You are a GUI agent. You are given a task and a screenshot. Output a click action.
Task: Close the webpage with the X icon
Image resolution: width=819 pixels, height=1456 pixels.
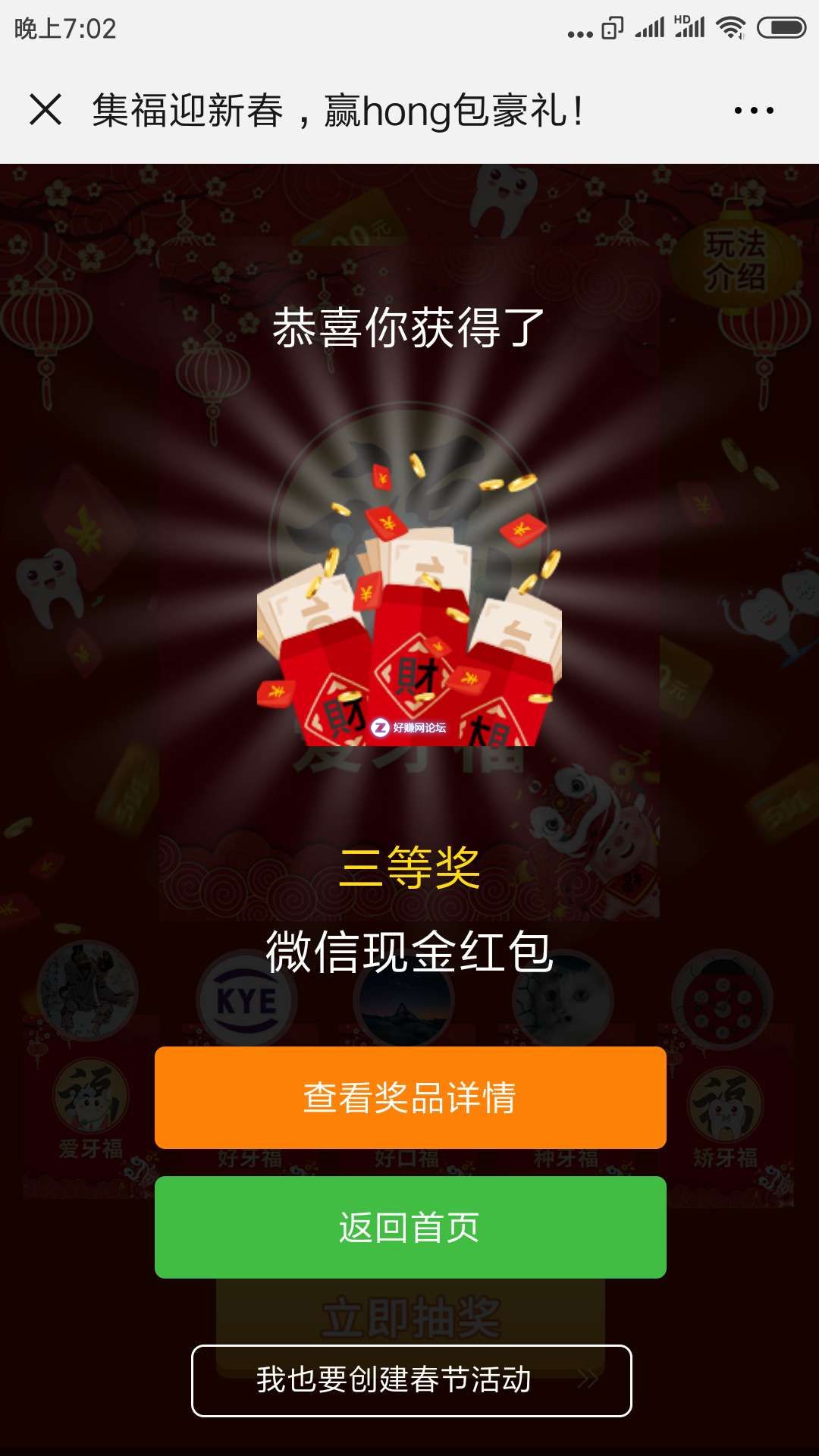point(45,110)
